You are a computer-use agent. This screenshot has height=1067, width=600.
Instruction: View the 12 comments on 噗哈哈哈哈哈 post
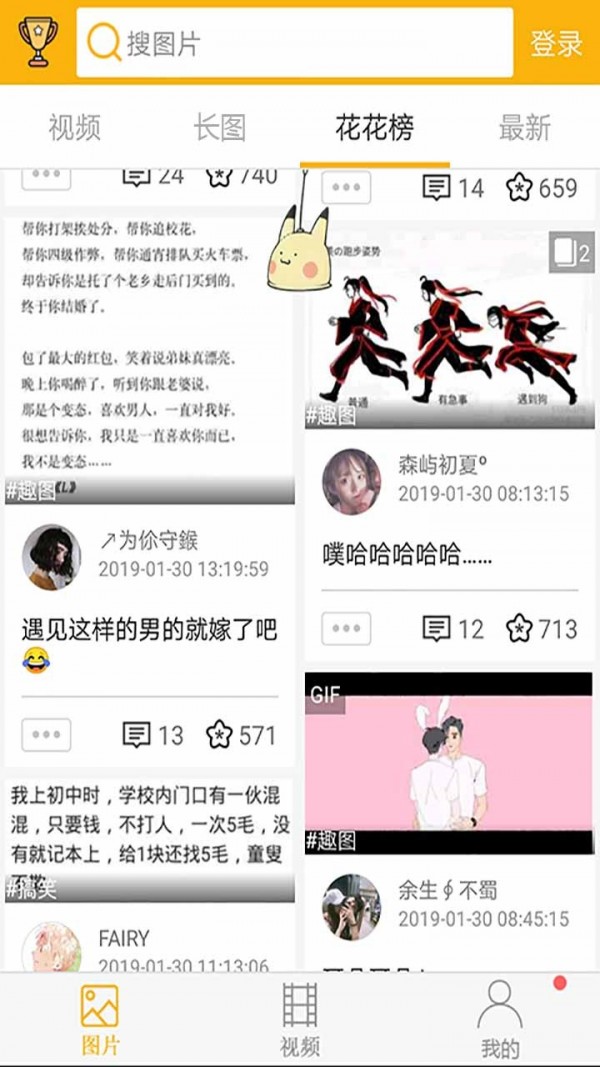tap(453, 629)
